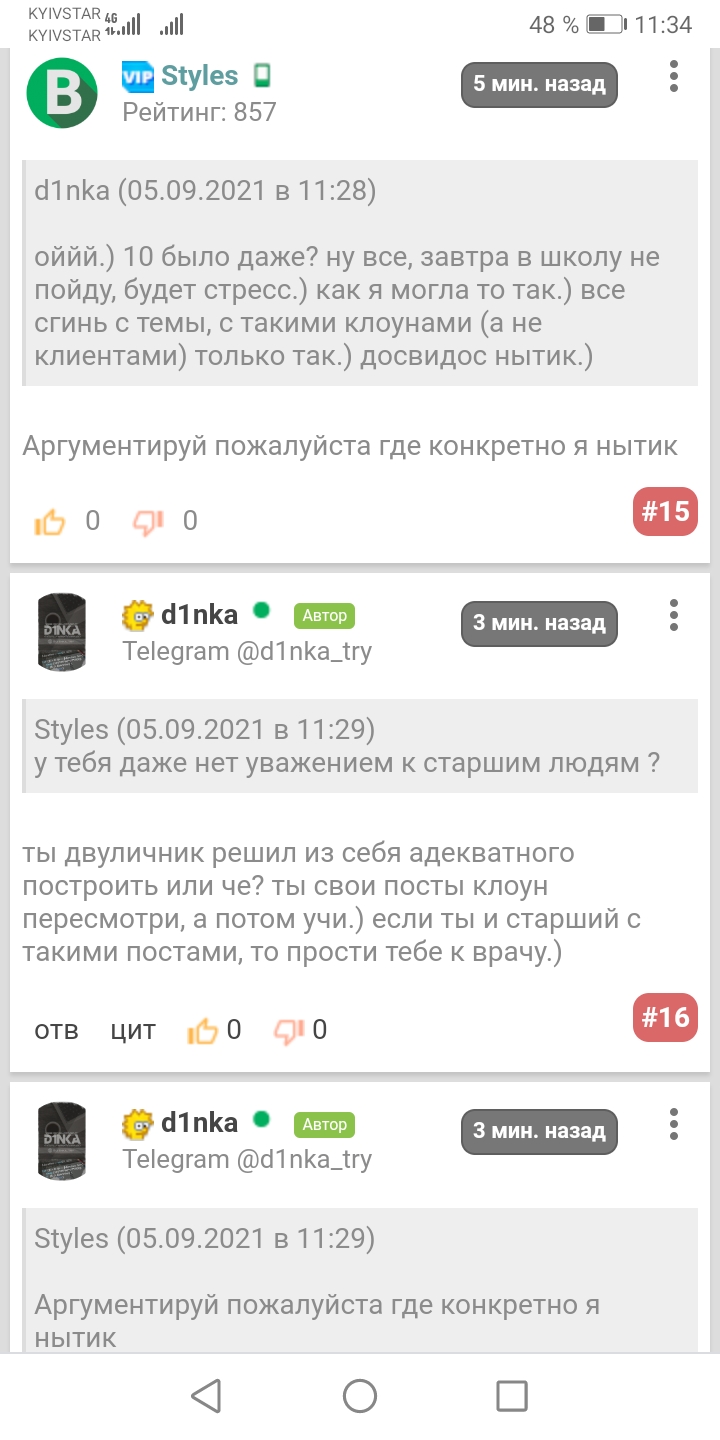Tap "отв" to reply to post #16
The width and height of the screenshot is (720, 1440).
[x=56, y=1030]
